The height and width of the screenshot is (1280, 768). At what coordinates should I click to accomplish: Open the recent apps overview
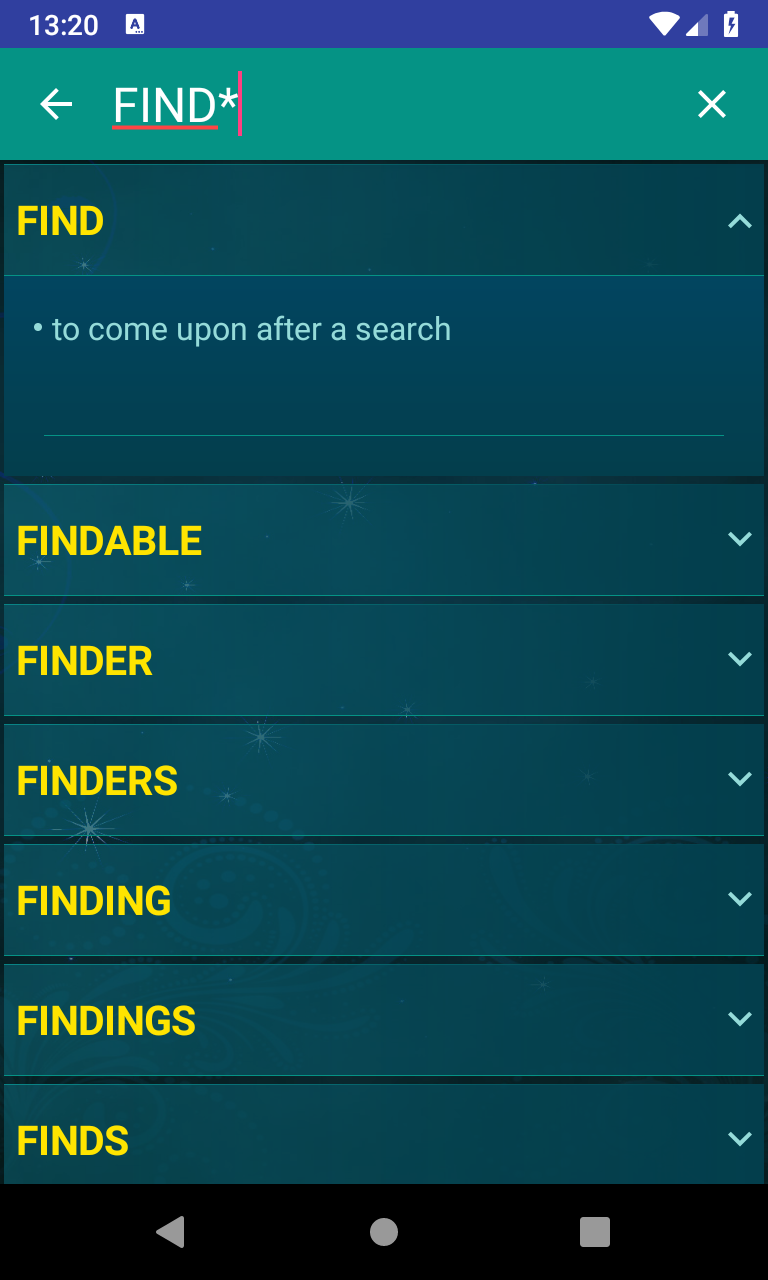(x=595, y=1232)
